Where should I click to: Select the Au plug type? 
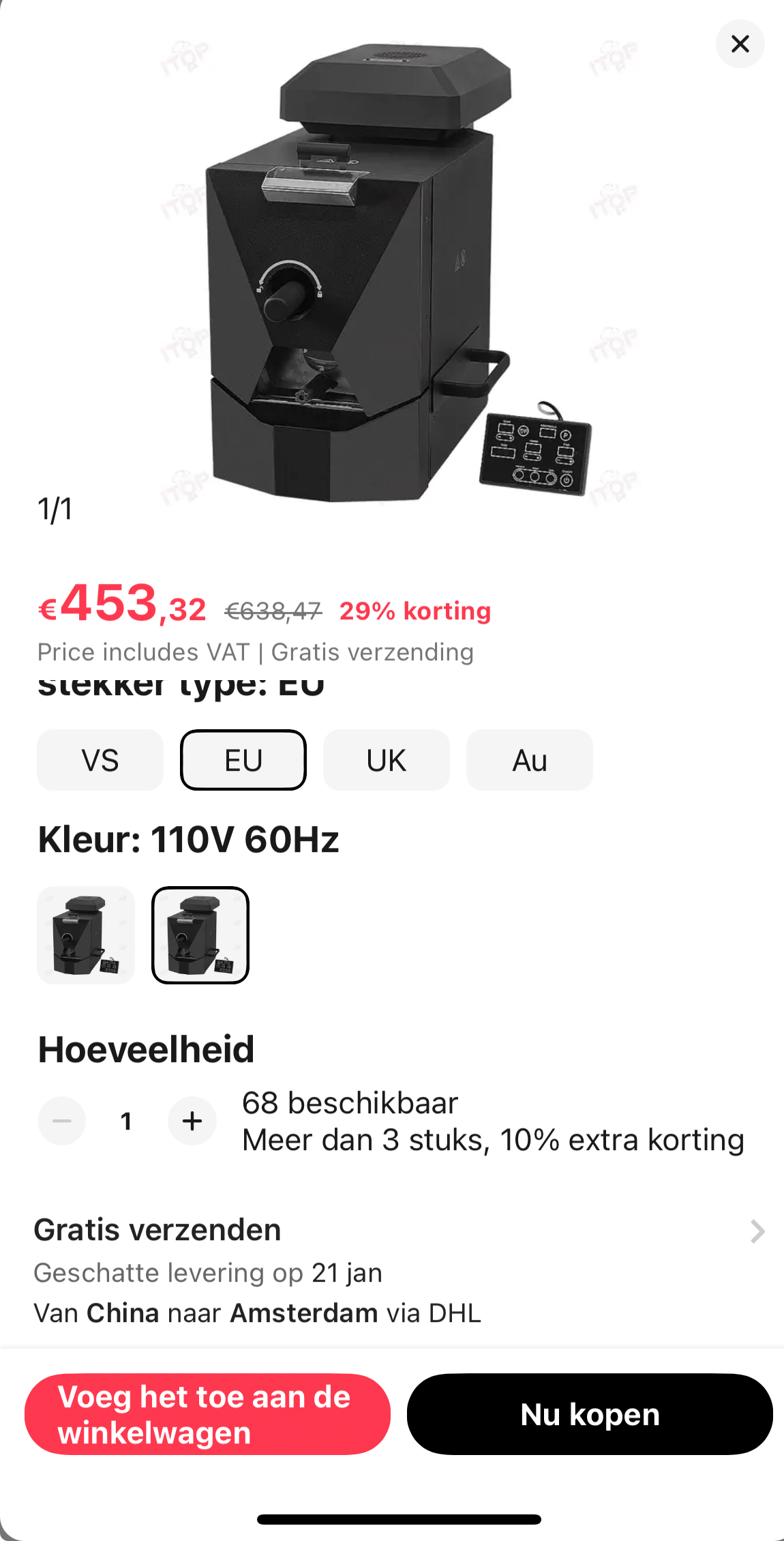[530, 760]
